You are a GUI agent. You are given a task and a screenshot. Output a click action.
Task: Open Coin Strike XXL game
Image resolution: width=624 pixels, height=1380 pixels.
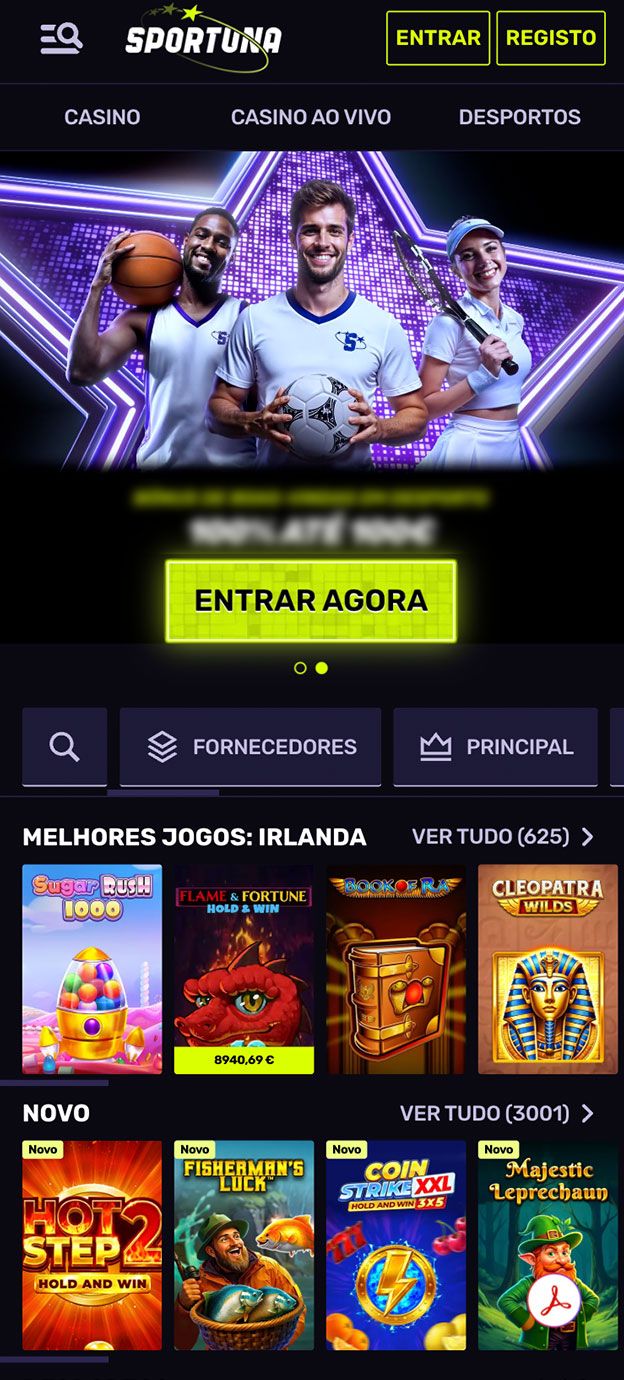(x=396, y=1245)
